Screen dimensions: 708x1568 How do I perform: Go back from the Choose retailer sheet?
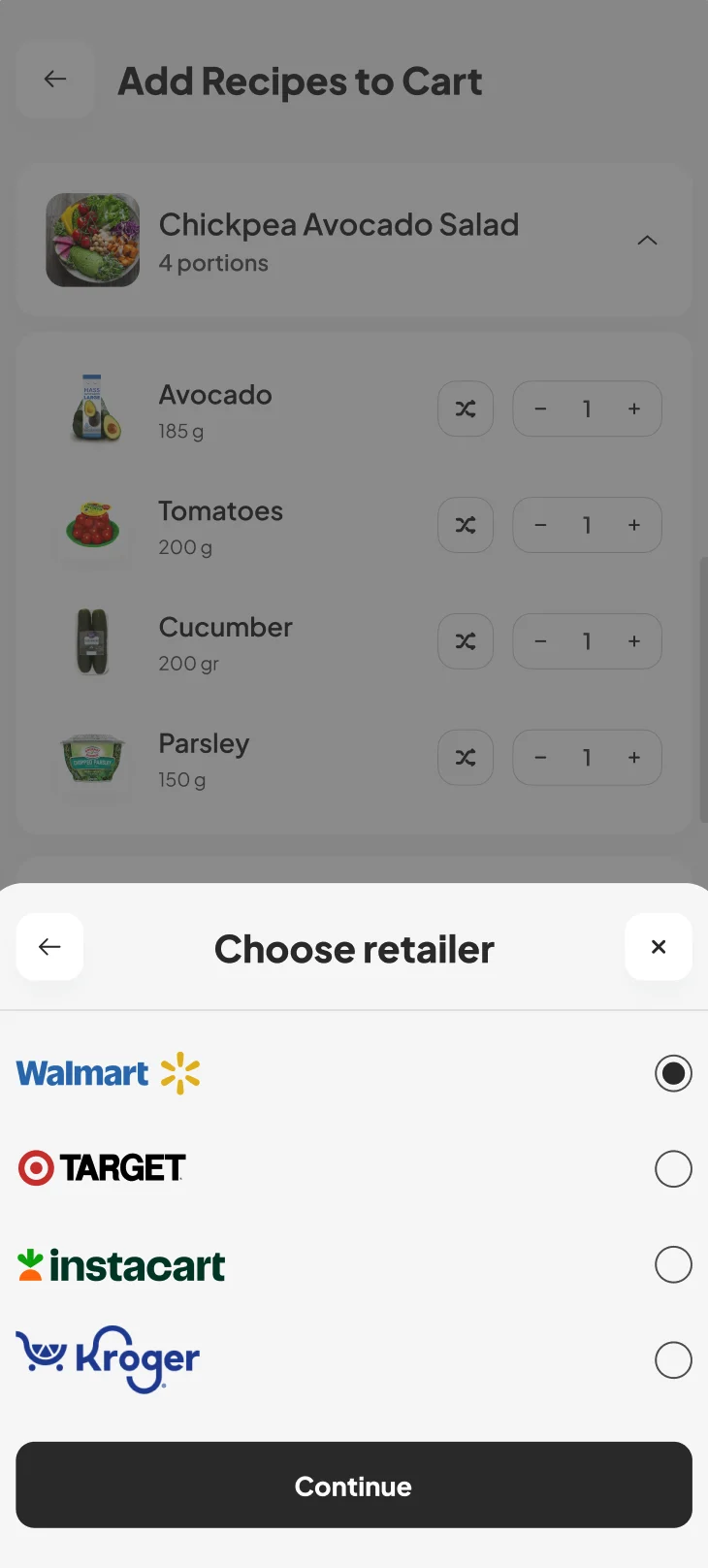tap(49, 947)
